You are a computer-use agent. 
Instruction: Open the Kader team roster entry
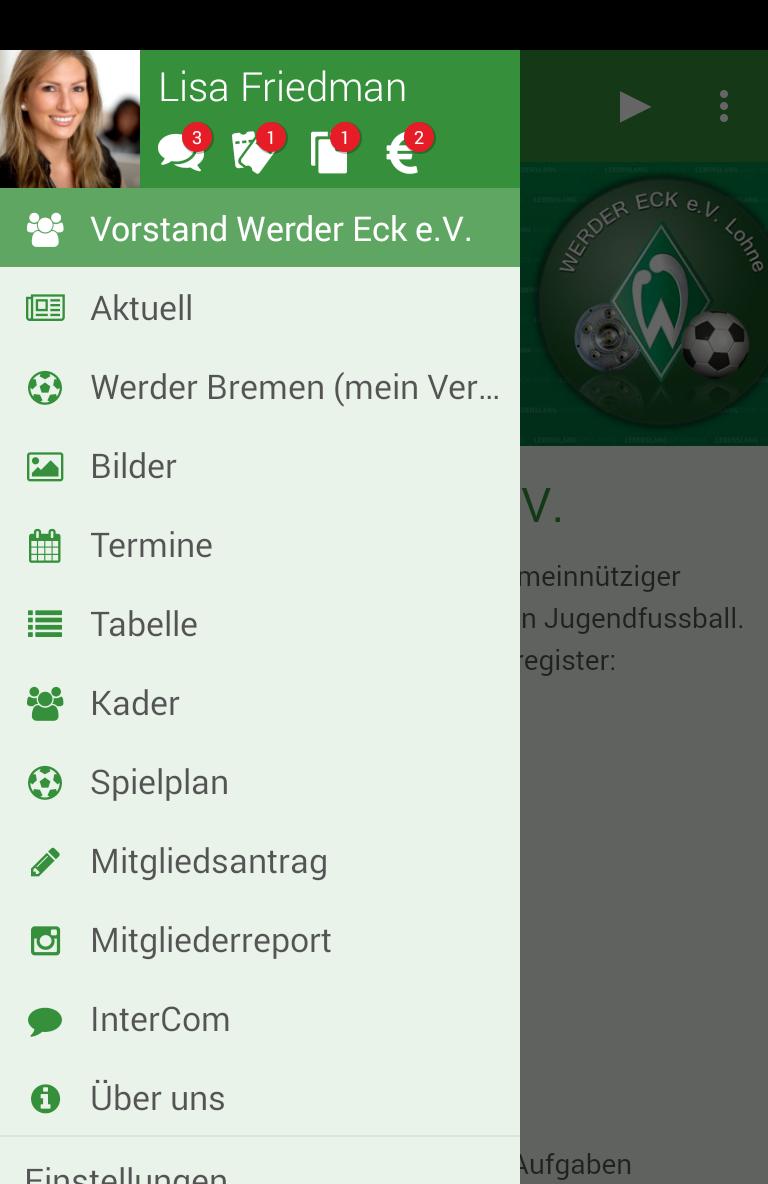click(x=136, y=703)
